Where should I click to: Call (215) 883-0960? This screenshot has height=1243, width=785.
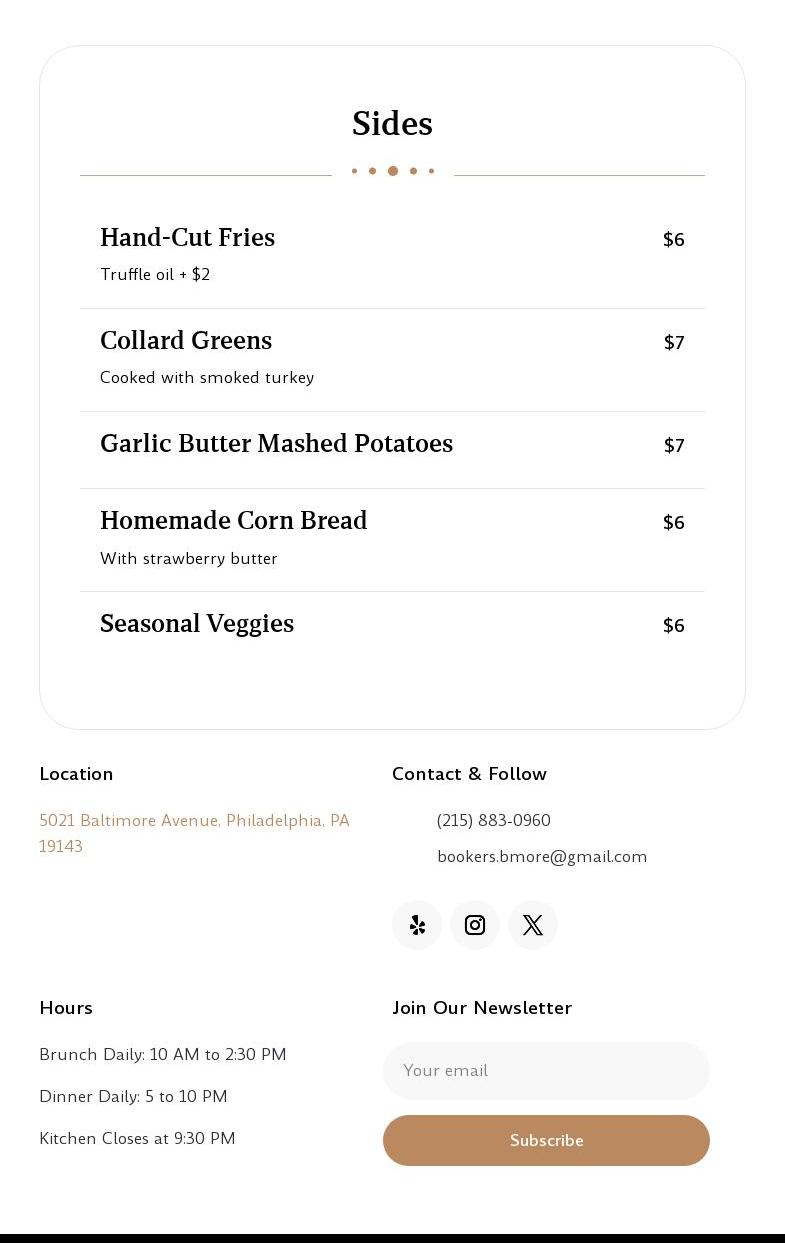(494, 820)
